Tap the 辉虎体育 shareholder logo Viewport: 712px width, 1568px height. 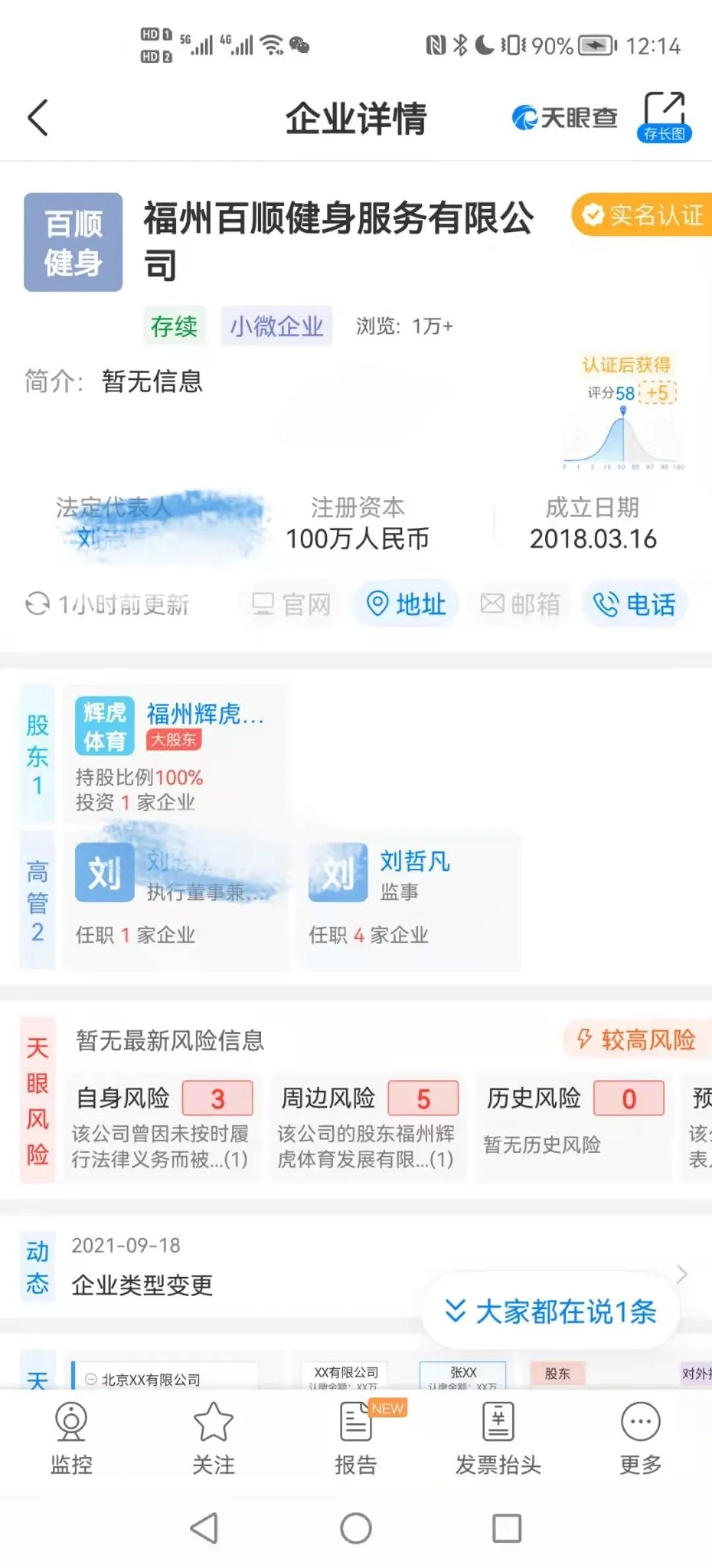pos(104,724)
